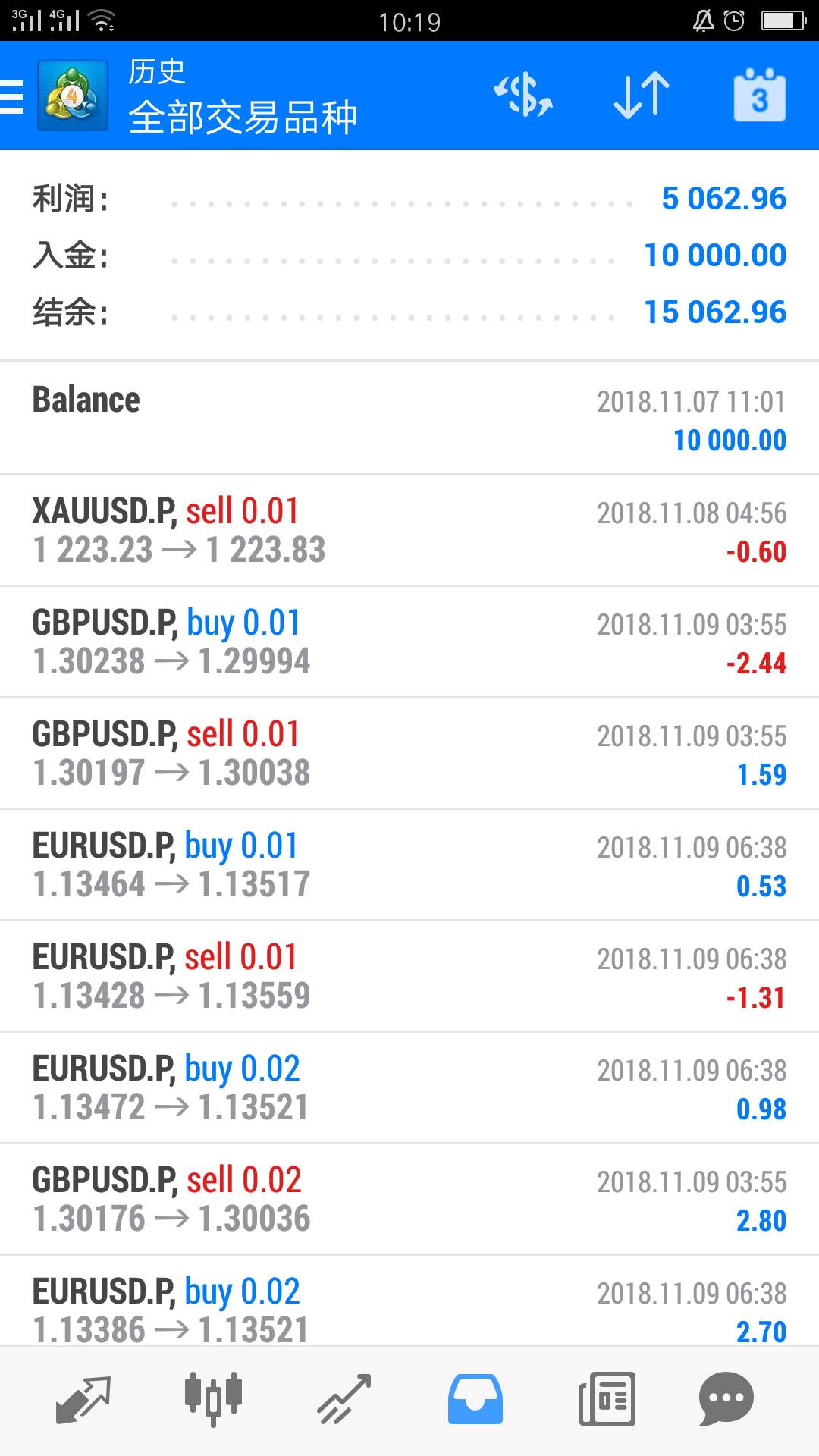Image resolution: width=819 pixels, height=1456 pixels.
Task: Open the side drawer menu
Action: click(12, 96)
